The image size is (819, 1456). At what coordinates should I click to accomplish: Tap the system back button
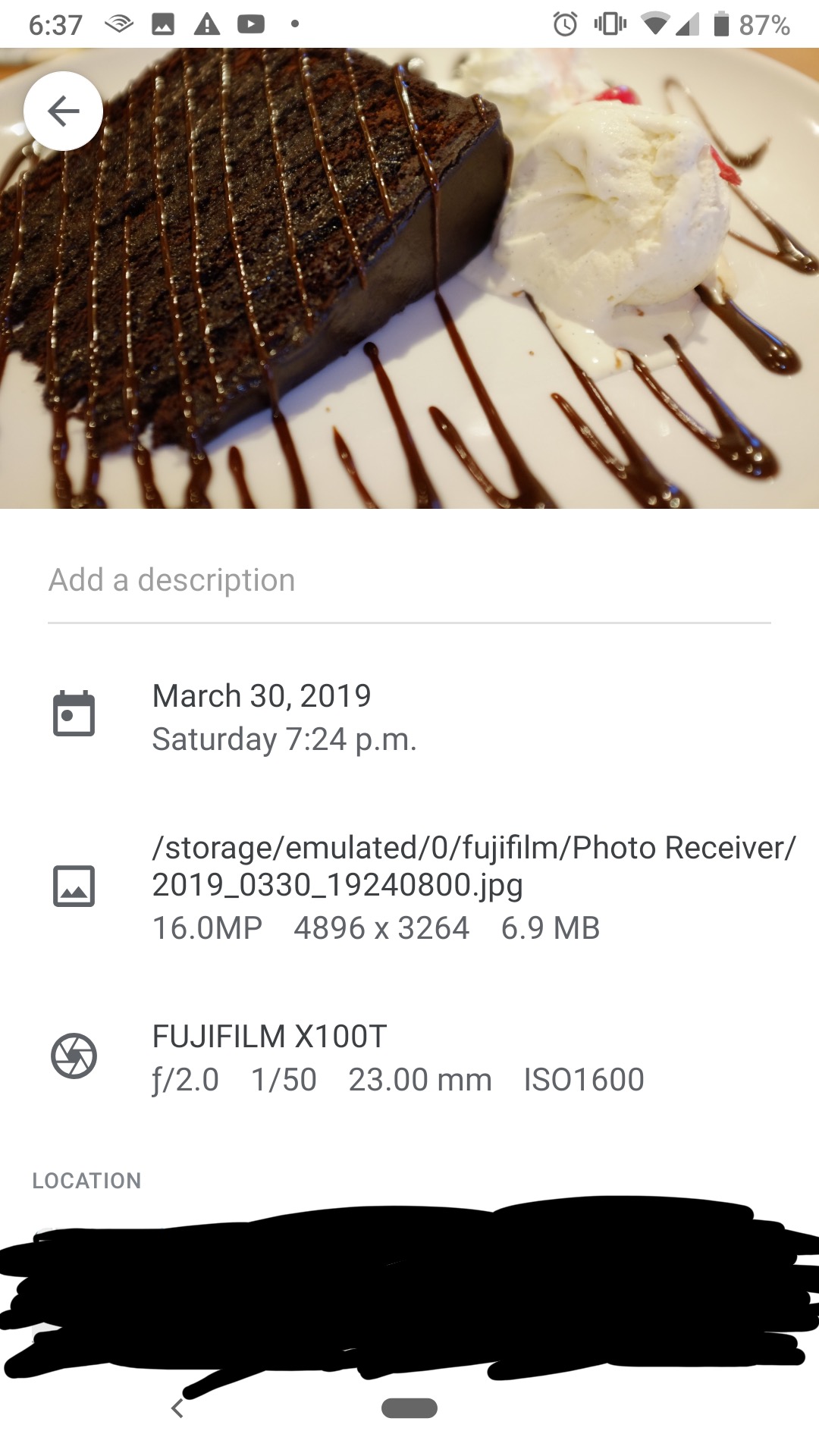click(x=177, y=1408)
